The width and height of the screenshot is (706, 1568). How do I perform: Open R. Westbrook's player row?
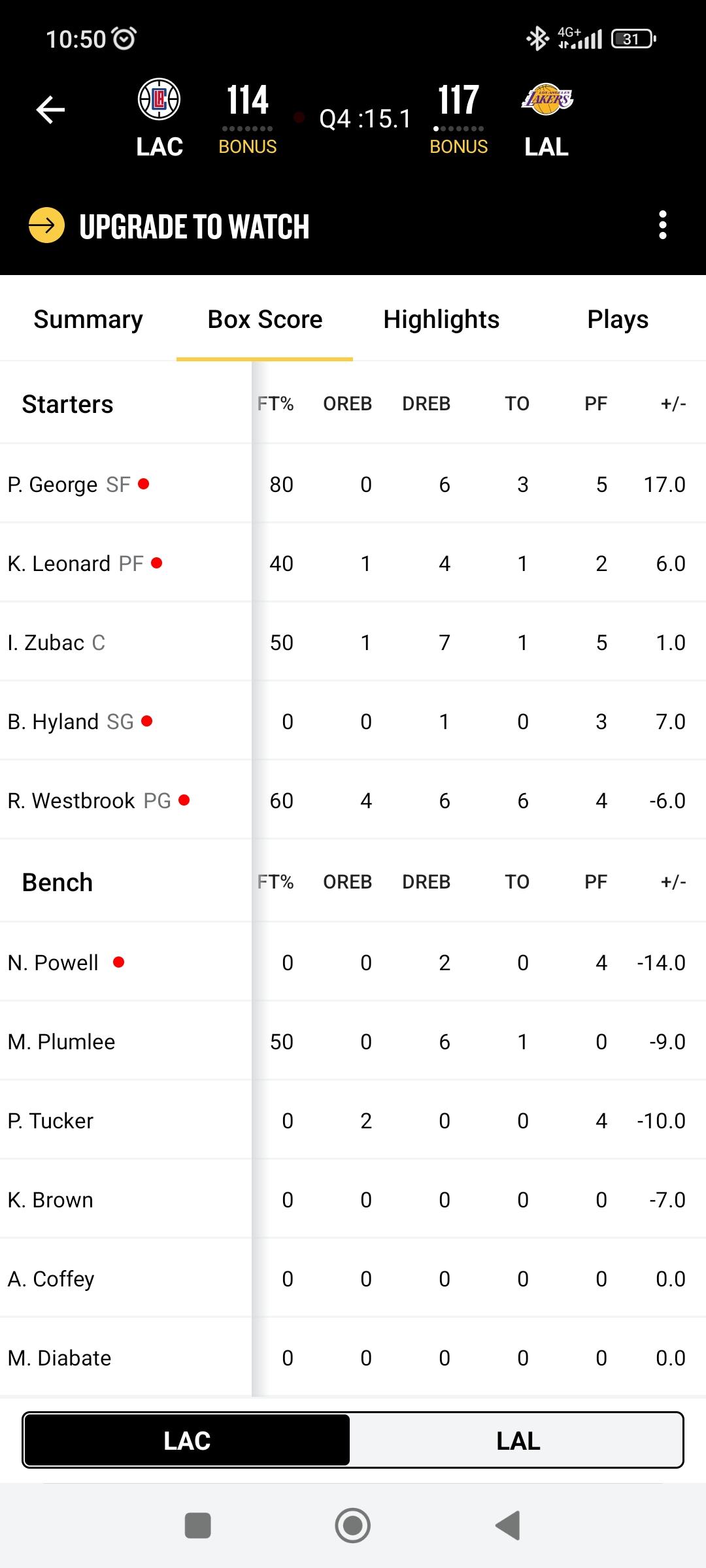click(x=353, y=800)
